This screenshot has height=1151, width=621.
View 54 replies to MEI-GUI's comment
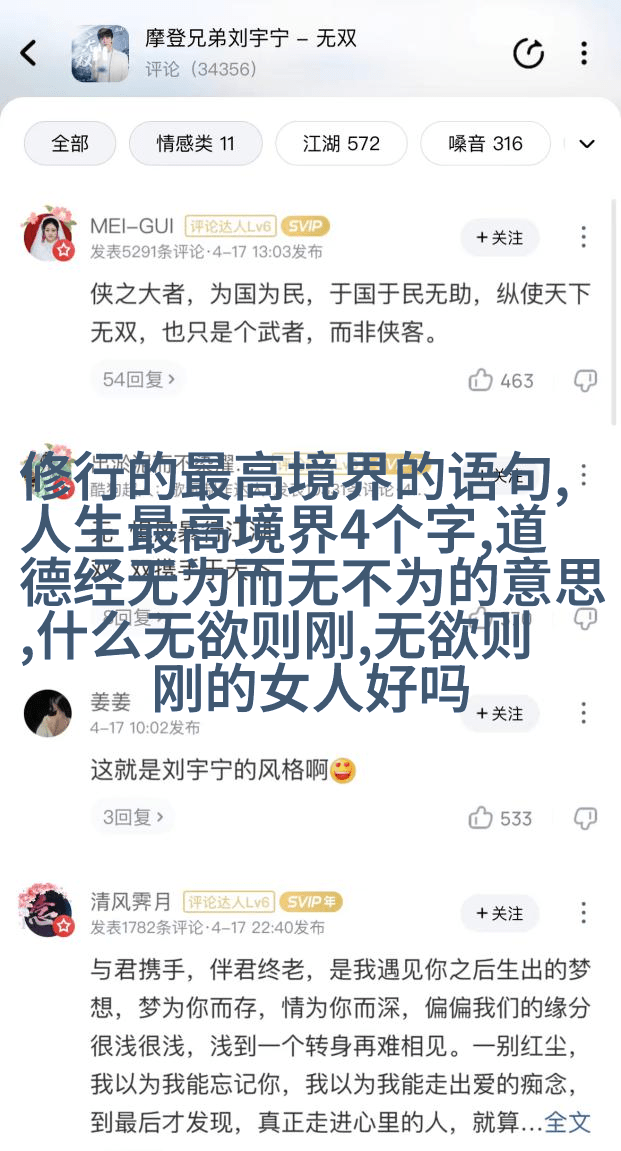click(139, 379)
